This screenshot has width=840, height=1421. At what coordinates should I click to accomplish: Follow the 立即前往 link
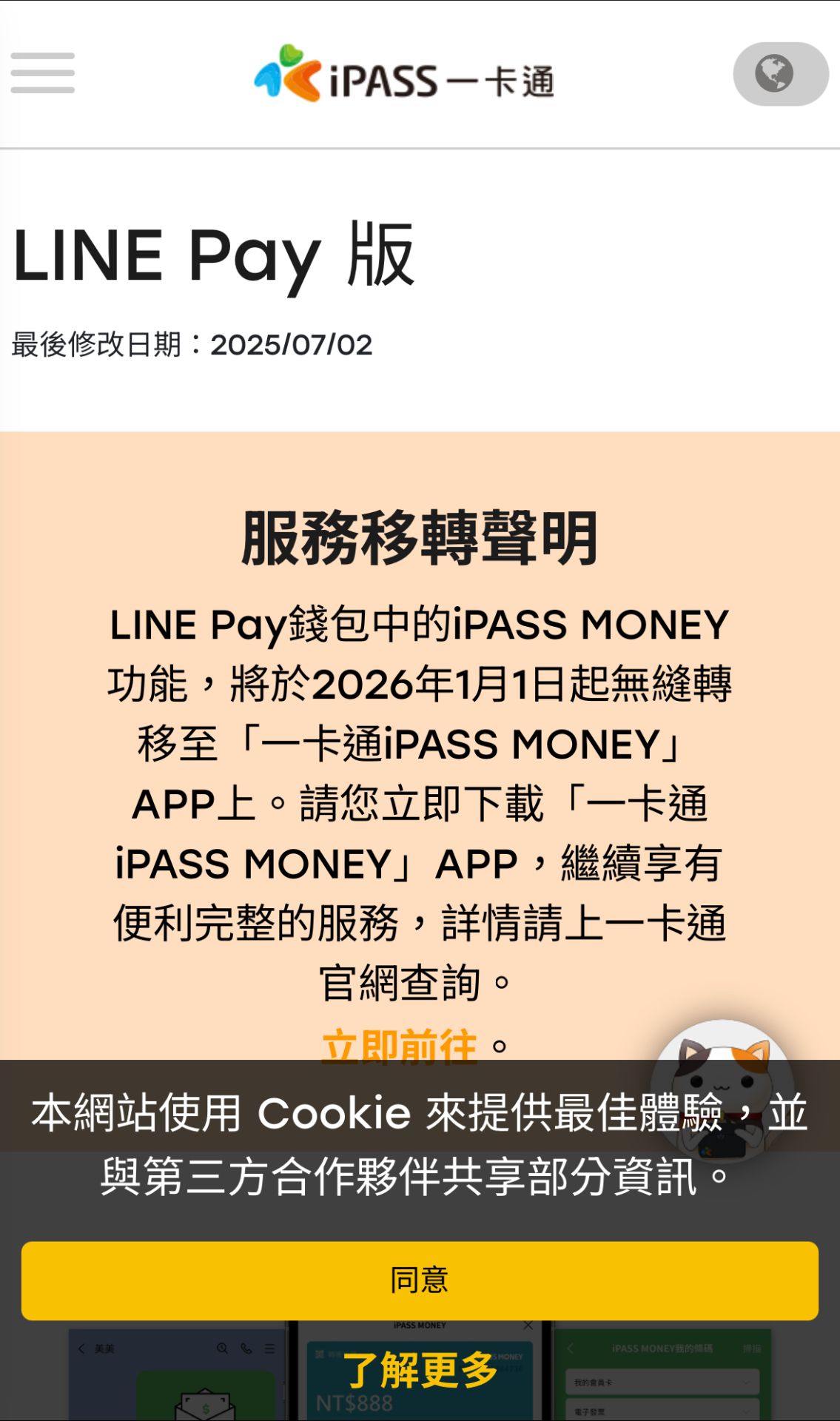[400, 1044]
